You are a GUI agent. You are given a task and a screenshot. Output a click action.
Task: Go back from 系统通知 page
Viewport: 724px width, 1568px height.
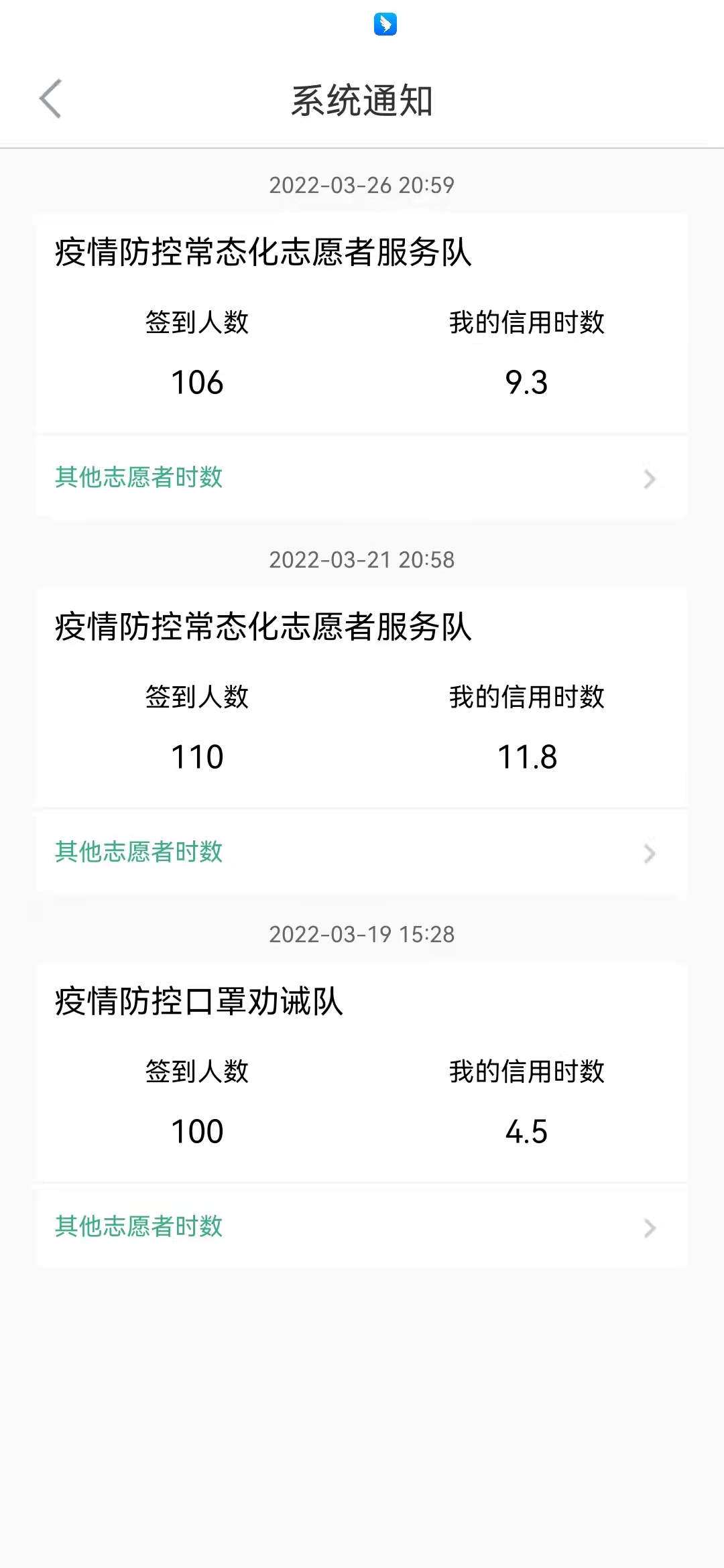coord(51,99)
